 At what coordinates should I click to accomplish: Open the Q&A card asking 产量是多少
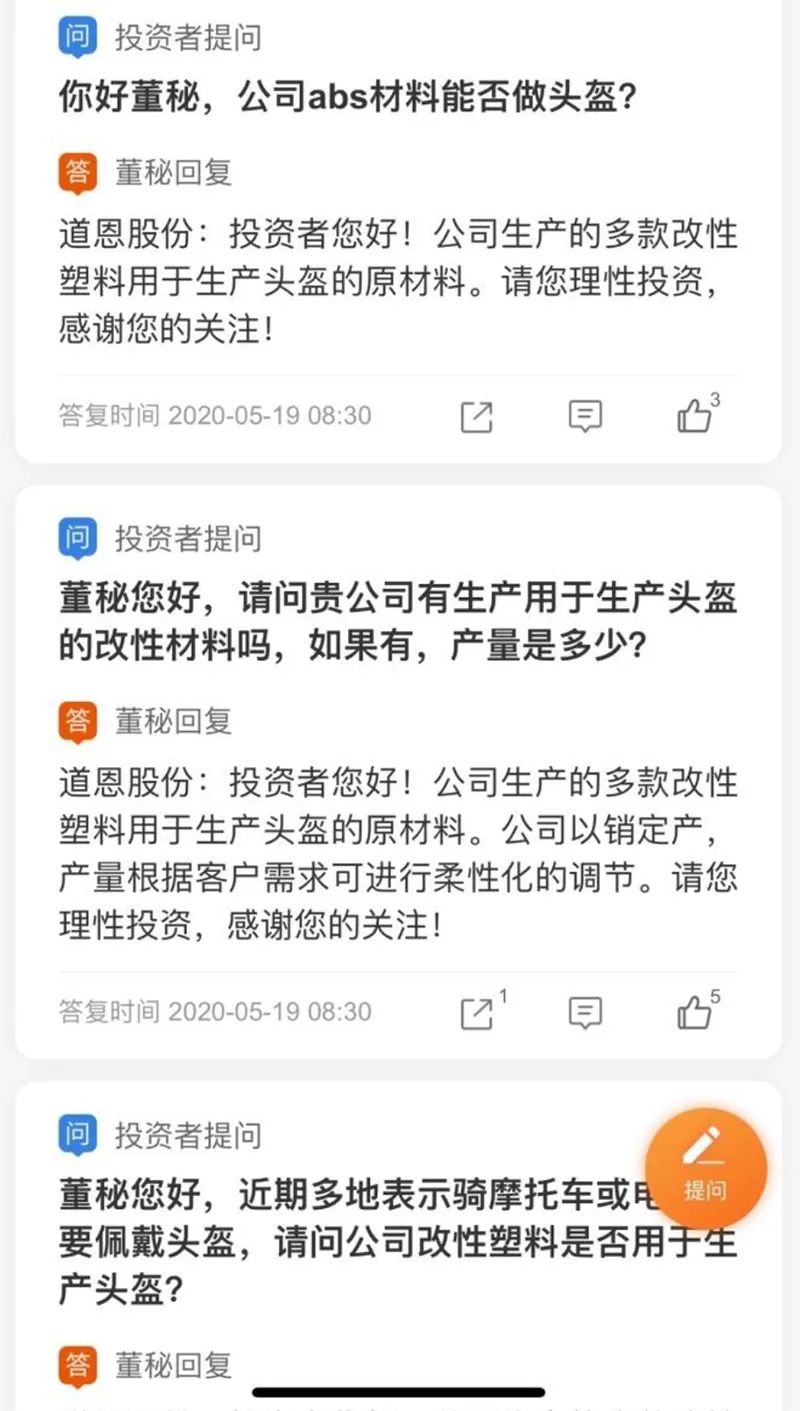[398, 771]
